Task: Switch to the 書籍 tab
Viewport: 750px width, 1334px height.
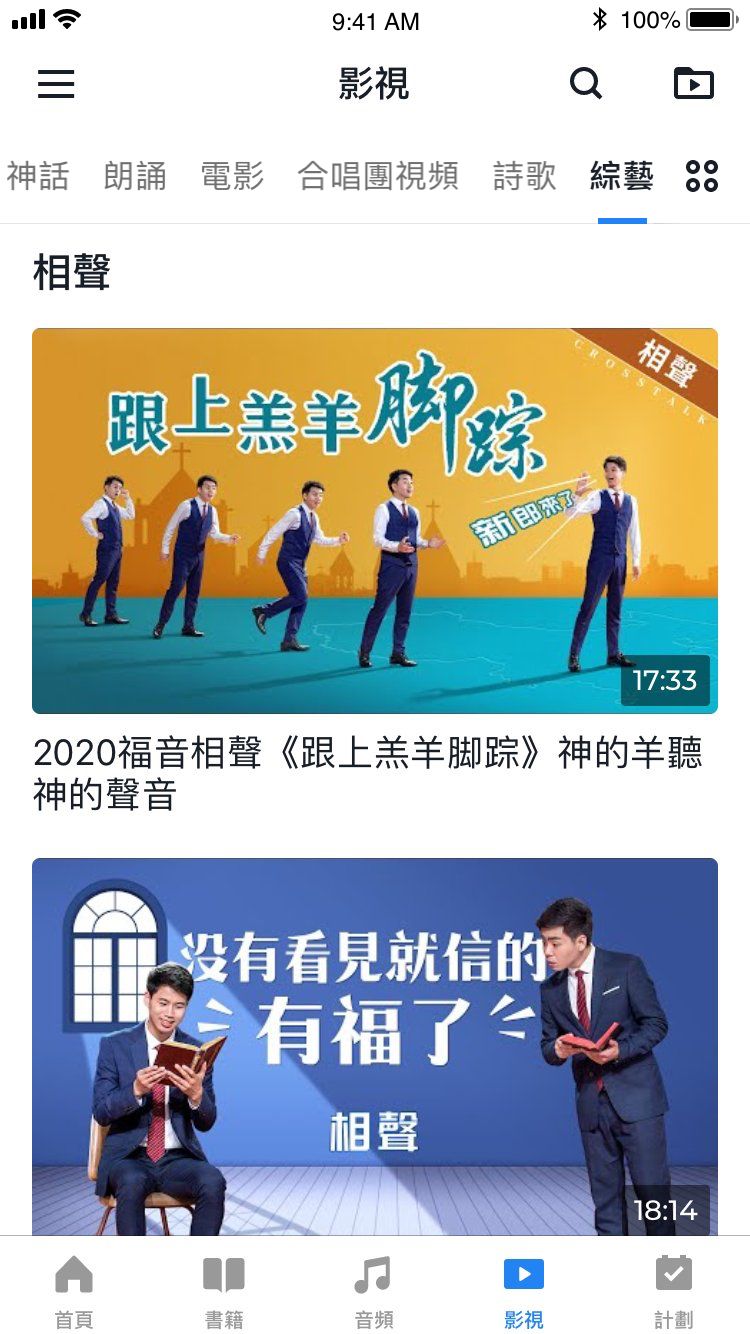Action: 224,1290
